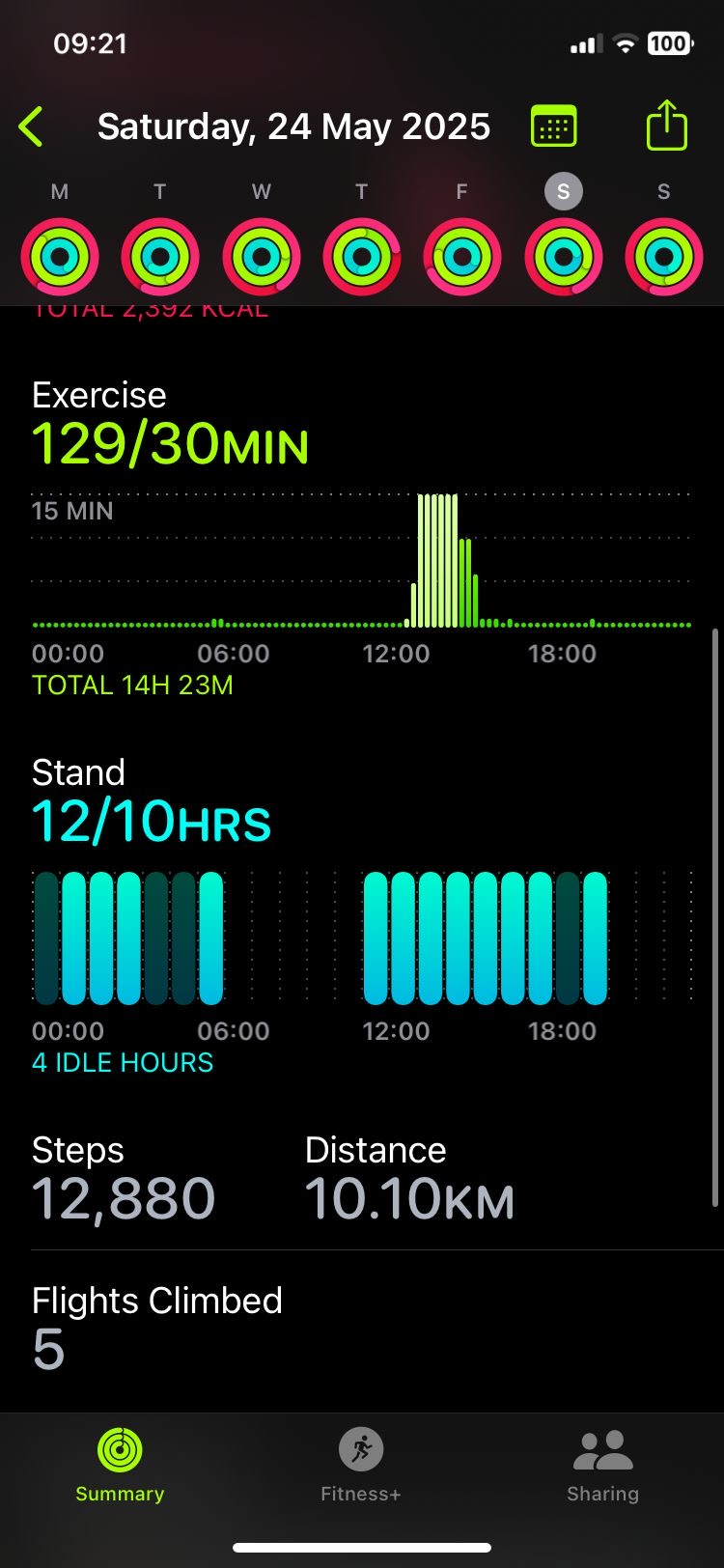This screenshot has height=1568, width=724.
Task: Select Tuesday's activity rings
Action: click(160, 257)
